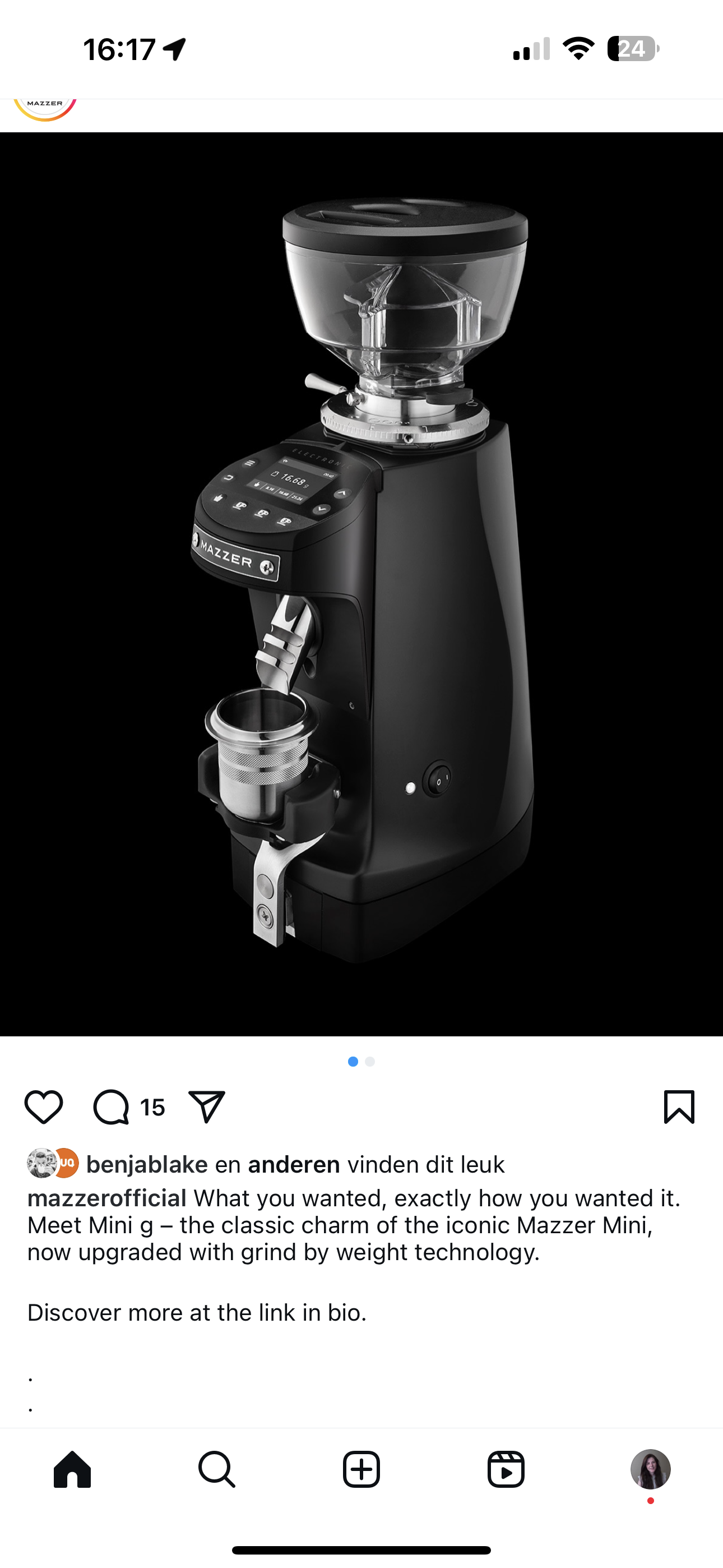Open the benjablake profile link
Screen dimensions: 723x1568
click(x=147, y=1164)
